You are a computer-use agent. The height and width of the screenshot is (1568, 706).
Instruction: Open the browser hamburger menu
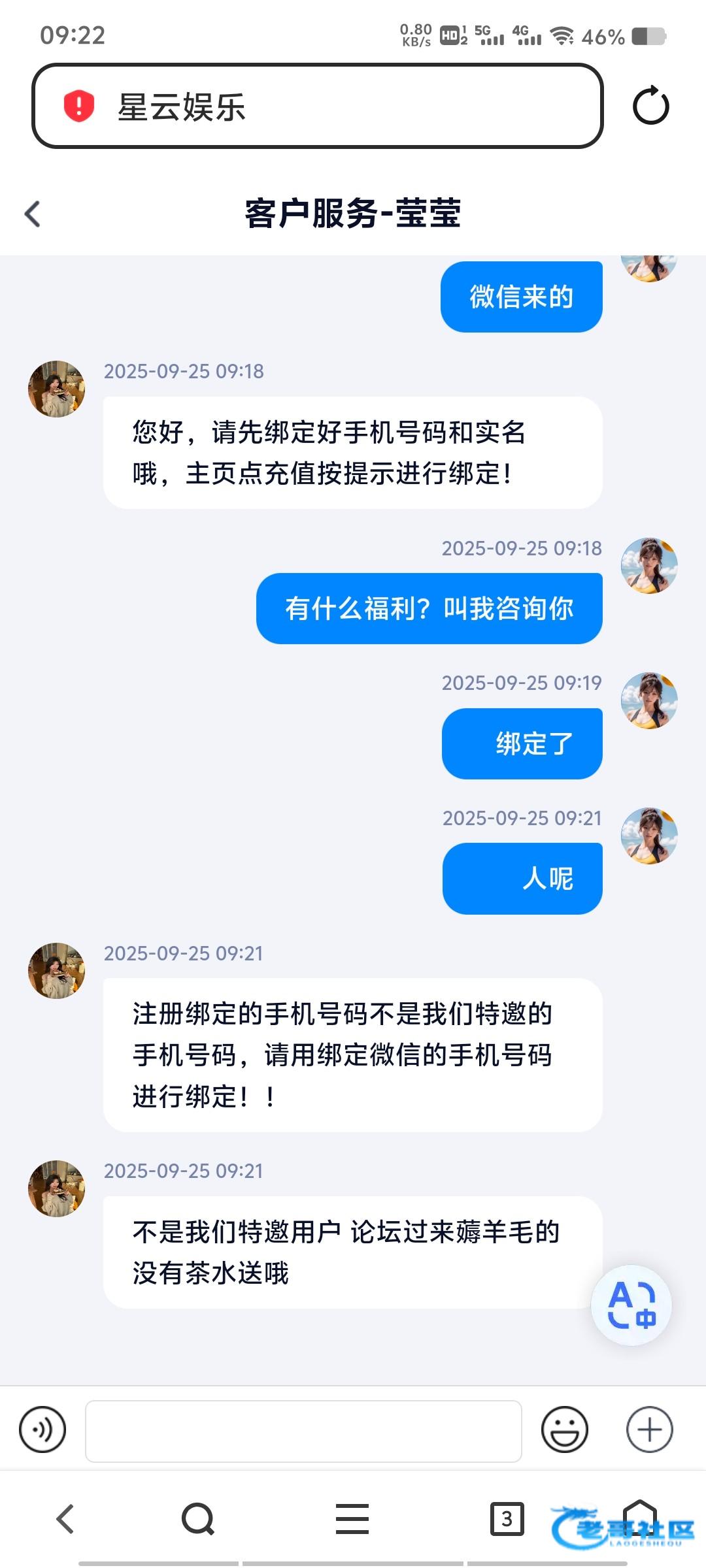[x=352, y=1518]
